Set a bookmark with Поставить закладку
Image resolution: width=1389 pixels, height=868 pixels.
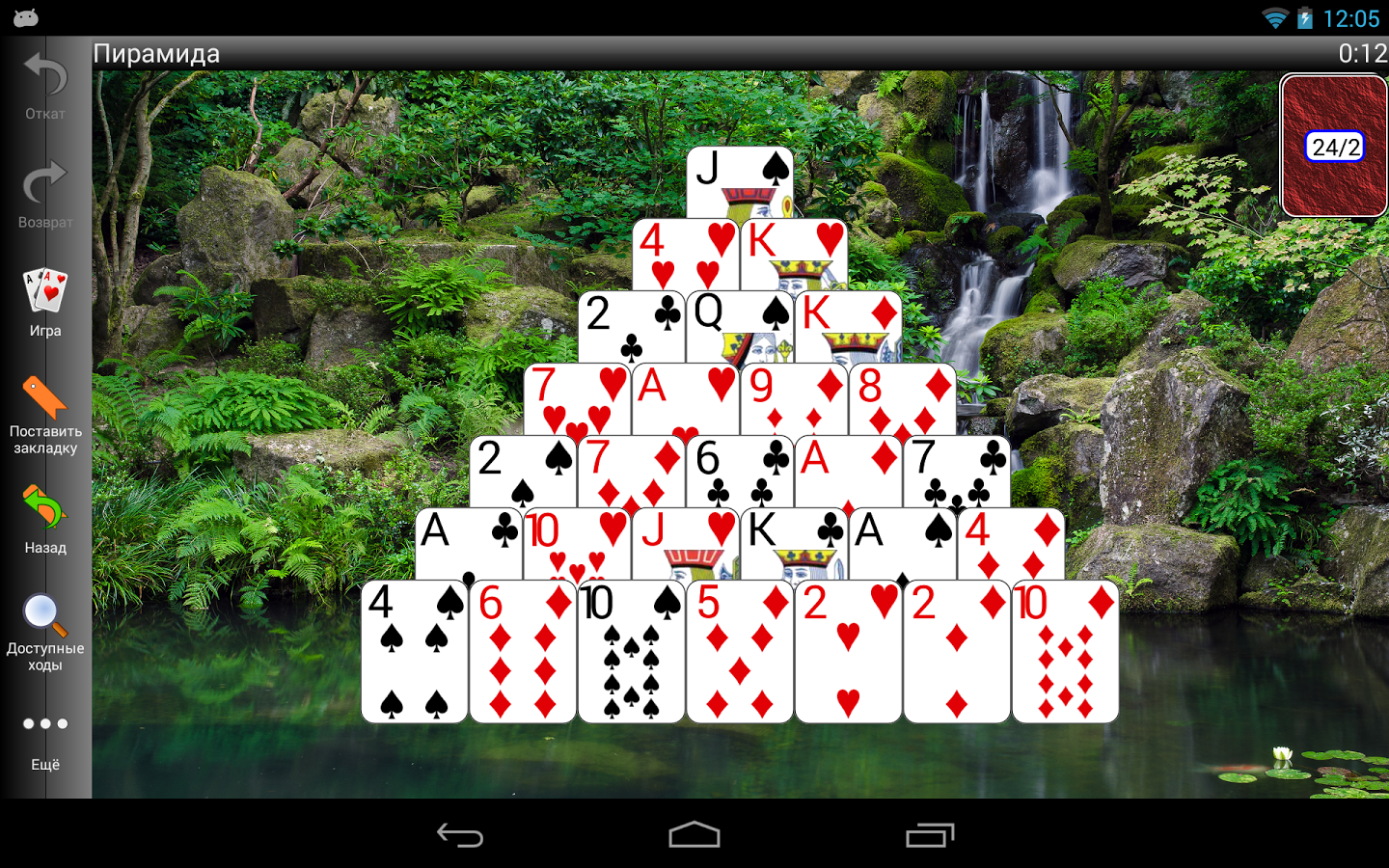point(45,415)
